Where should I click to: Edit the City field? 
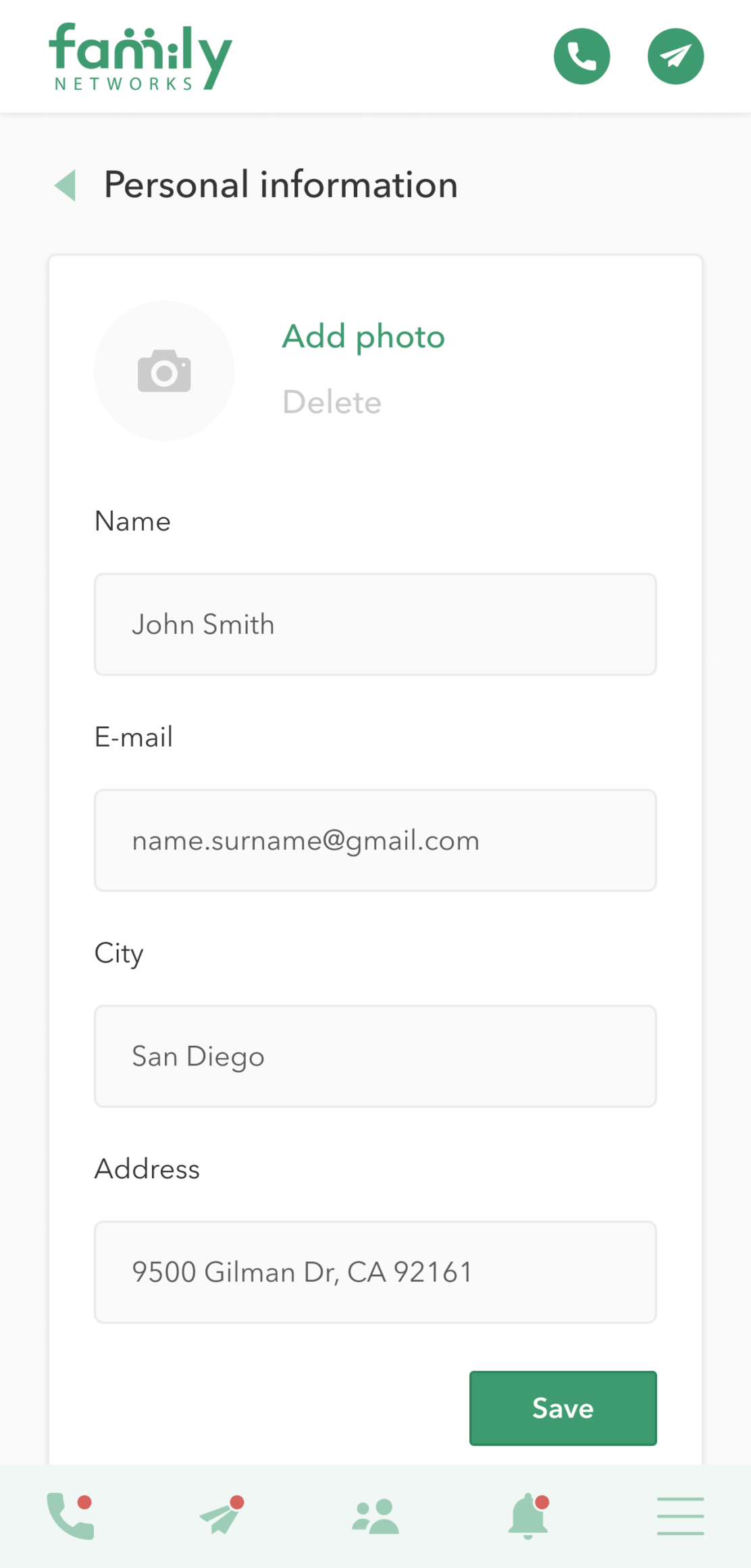pyautogui.click(x=375, y=1056)
